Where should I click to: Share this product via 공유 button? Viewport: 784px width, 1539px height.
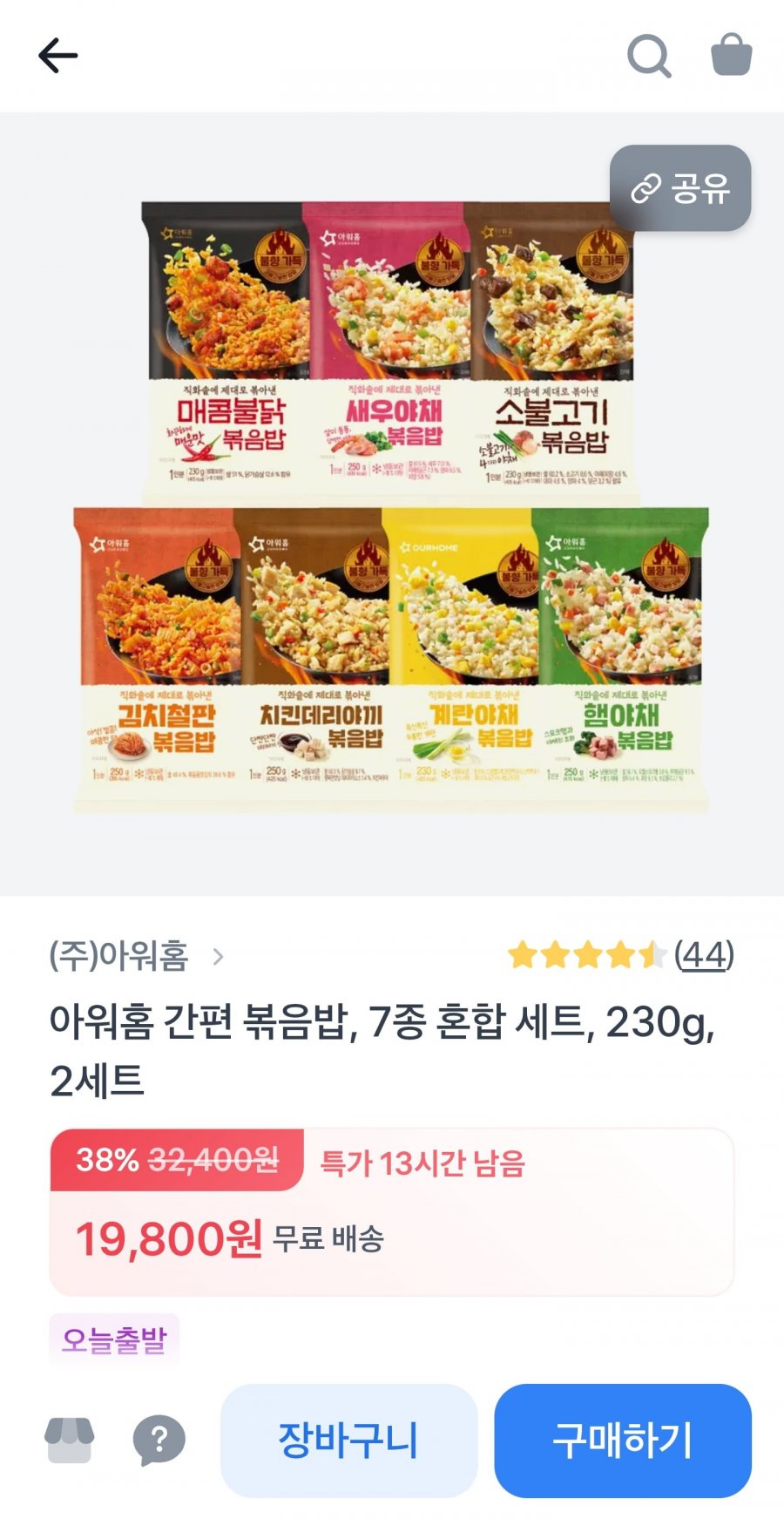(680, 188)
